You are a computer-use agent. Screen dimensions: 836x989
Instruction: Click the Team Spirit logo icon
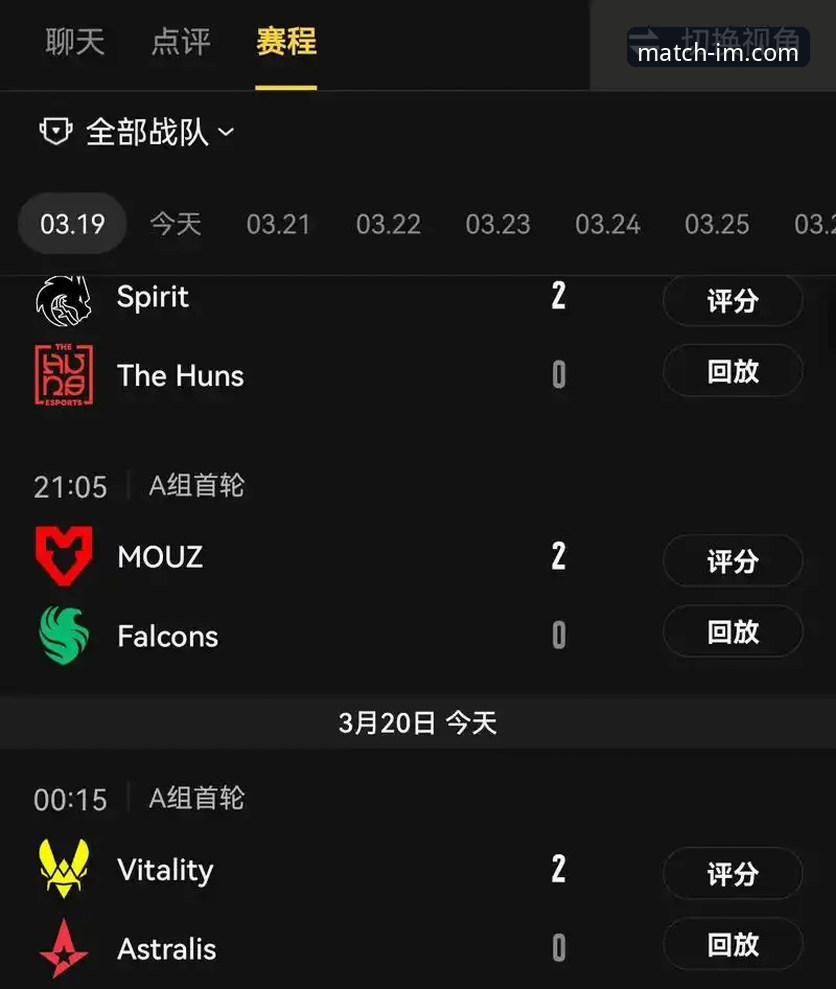point(63,297)
